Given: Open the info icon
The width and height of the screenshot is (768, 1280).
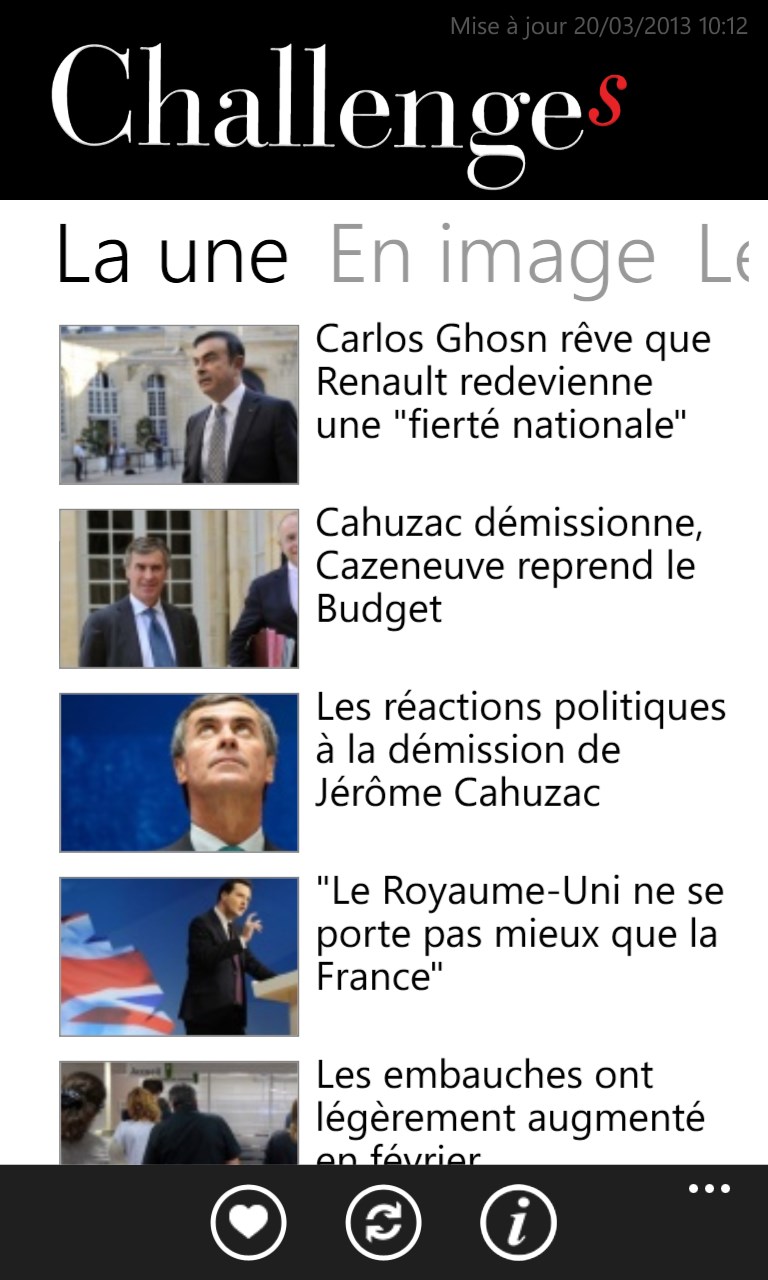Looking at the screenshot, I should click(518, 1222).
